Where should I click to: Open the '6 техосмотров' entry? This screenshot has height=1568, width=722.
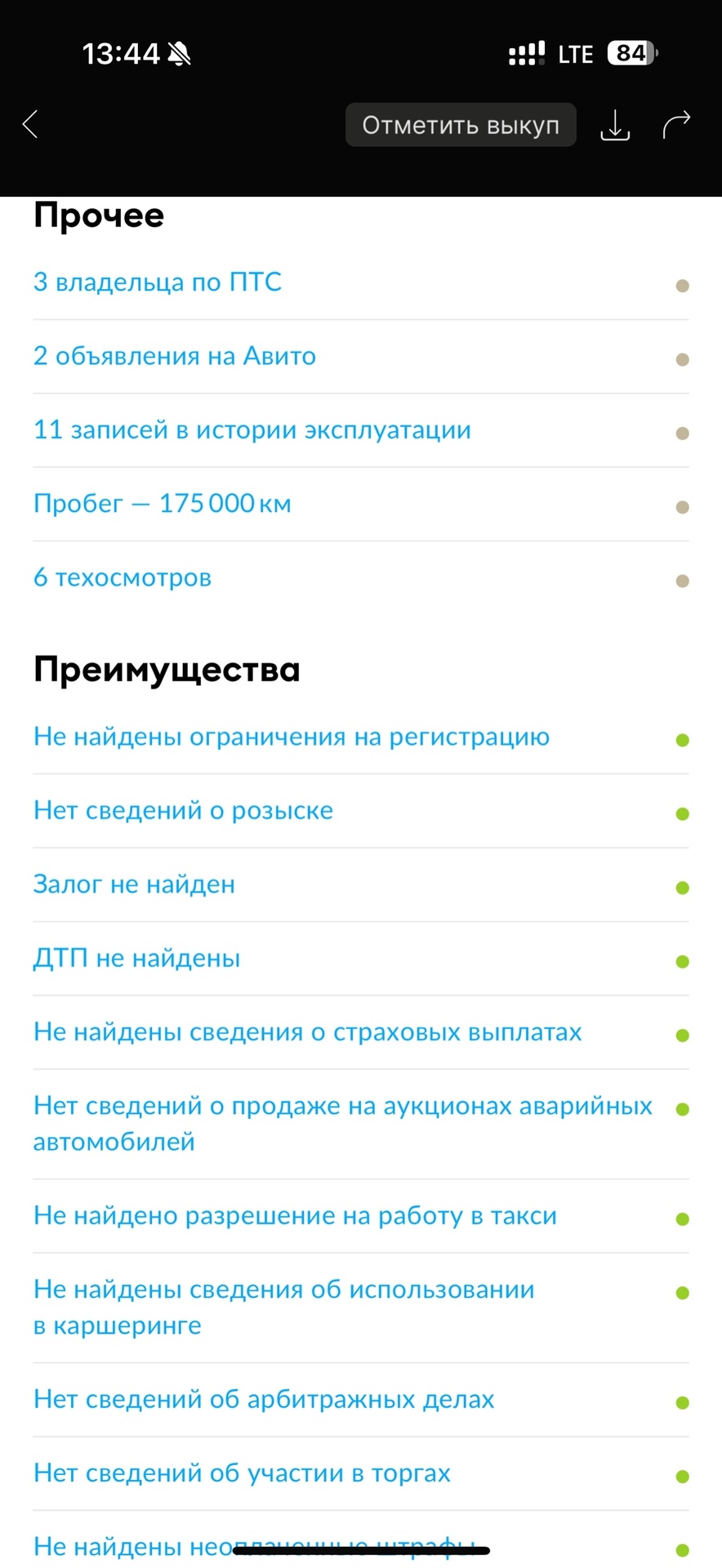pyautogui.click(x=123, y=578)
